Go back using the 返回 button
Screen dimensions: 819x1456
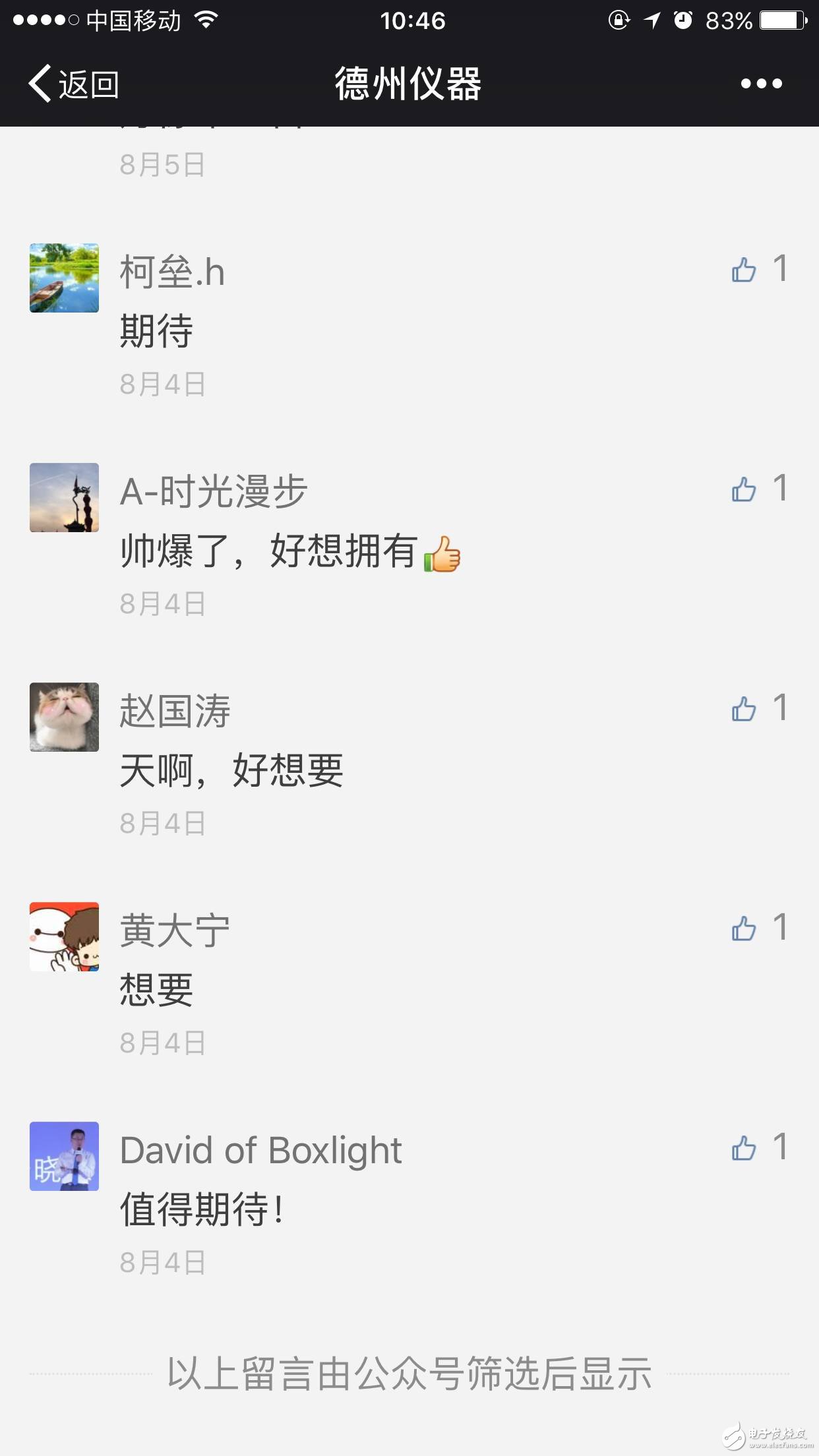tap(73, 84)
